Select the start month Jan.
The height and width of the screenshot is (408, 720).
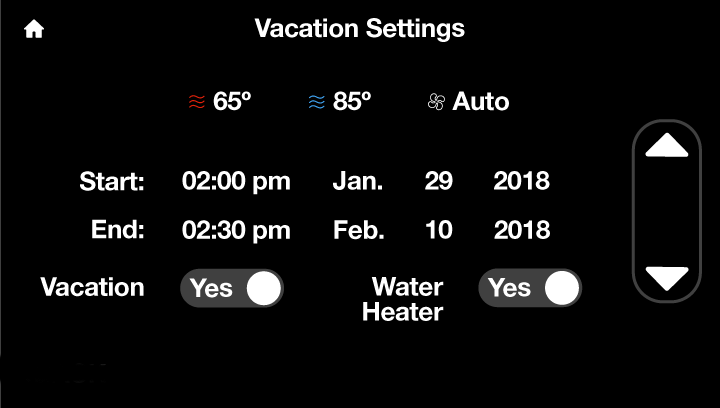(357, 181)
